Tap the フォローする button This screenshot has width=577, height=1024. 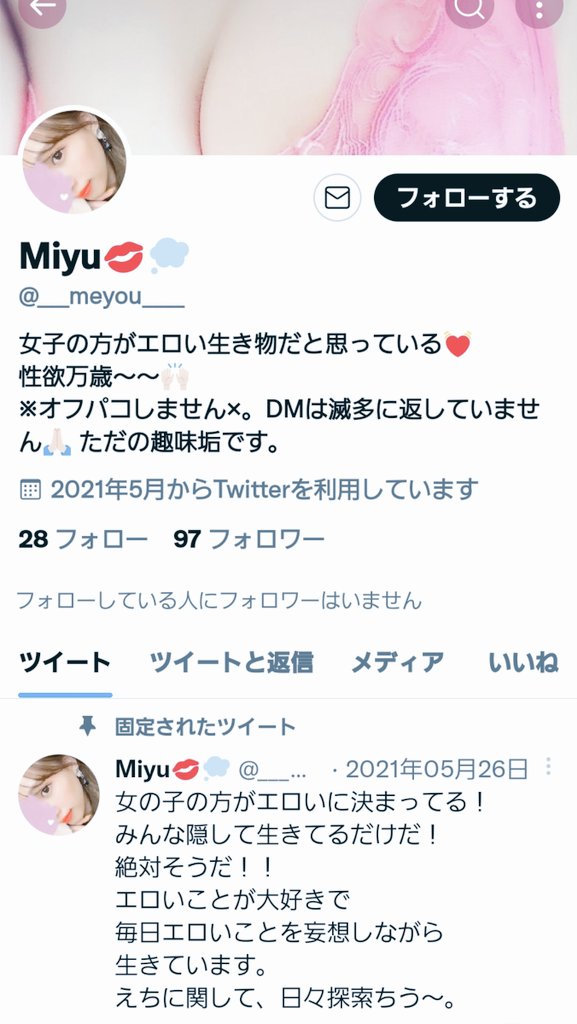pyautogui.click(x=467, y=197)
